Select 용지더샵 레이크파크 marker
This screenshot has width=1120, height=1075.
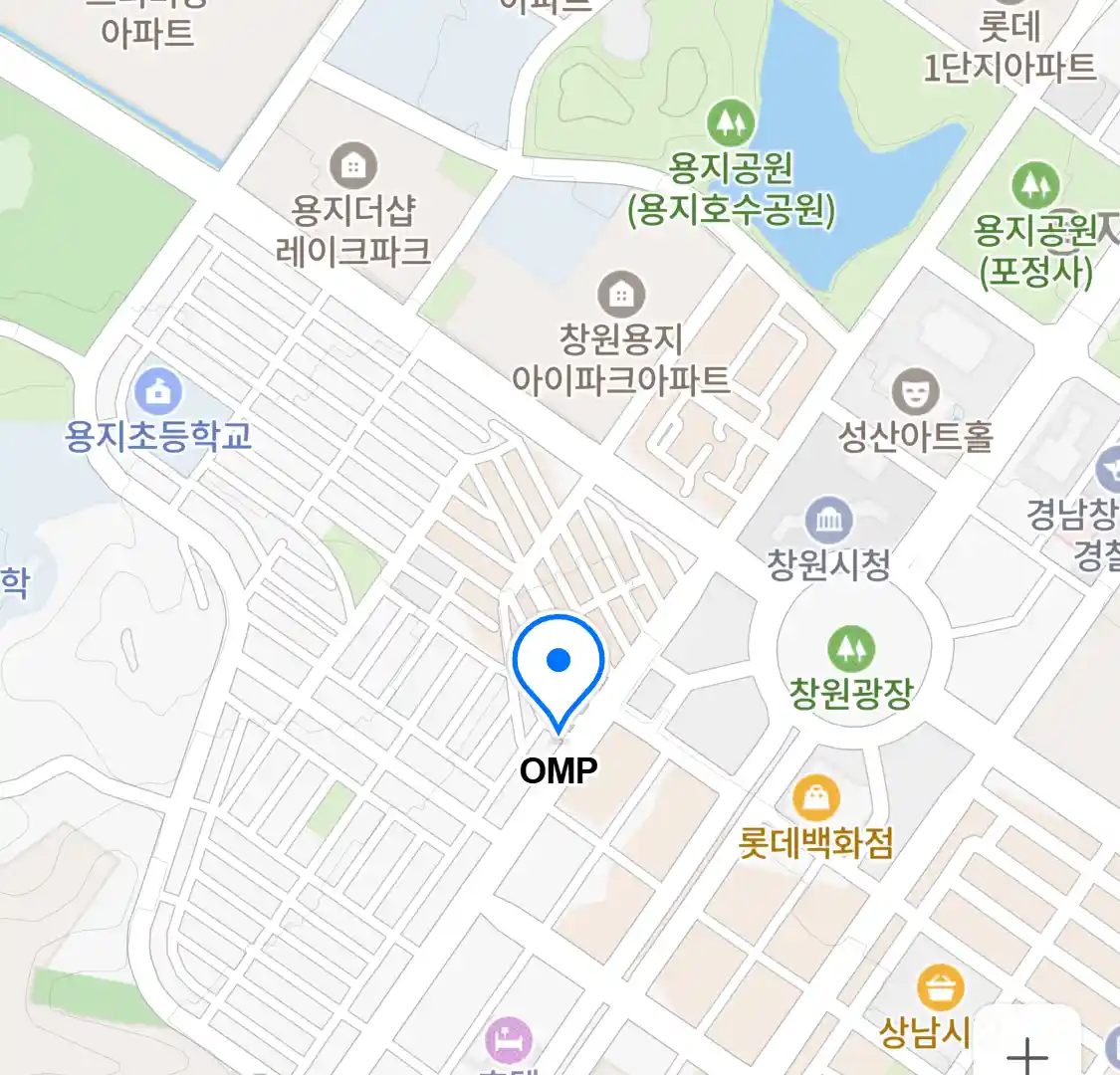coord(352,166)
